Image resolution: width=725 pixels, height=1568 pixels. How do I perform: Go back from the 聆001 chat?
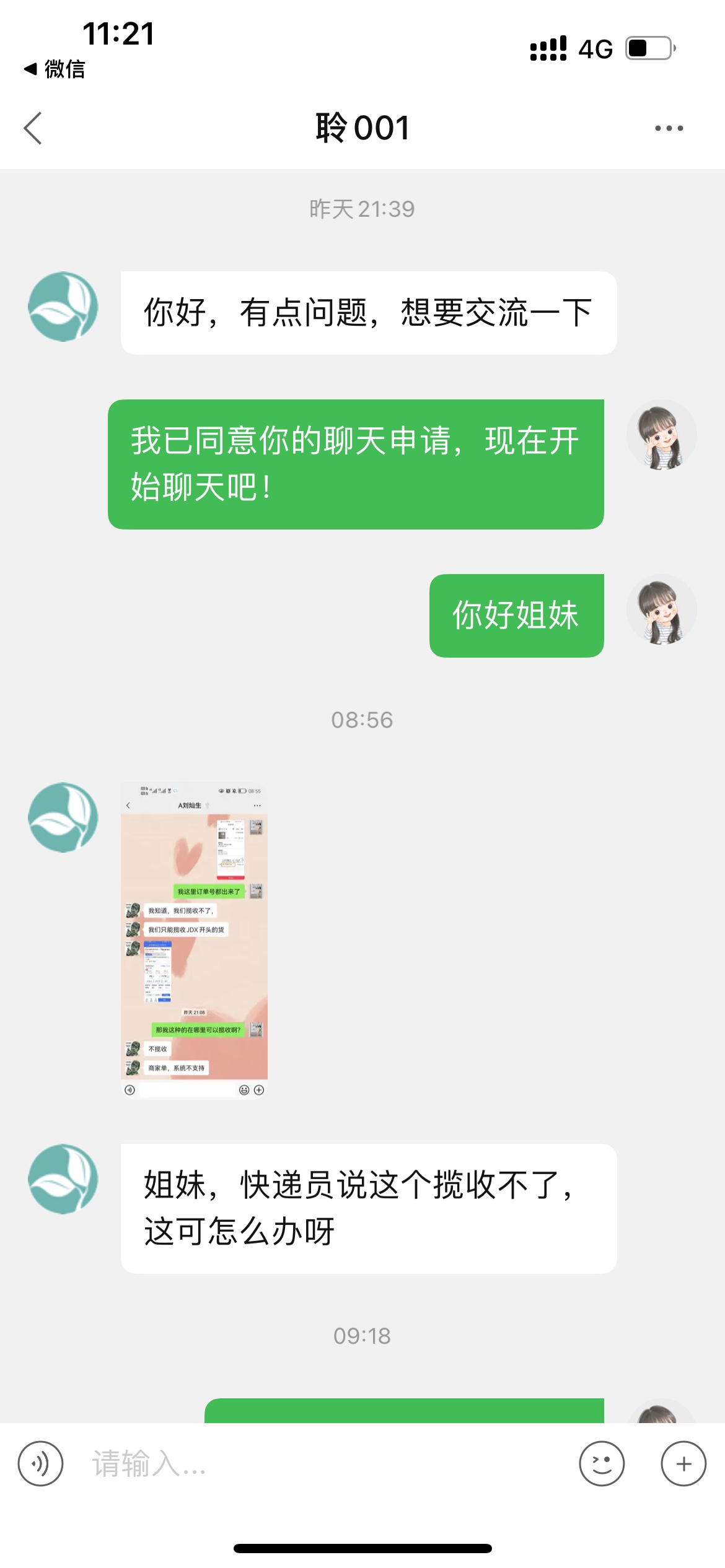[32, 128]
